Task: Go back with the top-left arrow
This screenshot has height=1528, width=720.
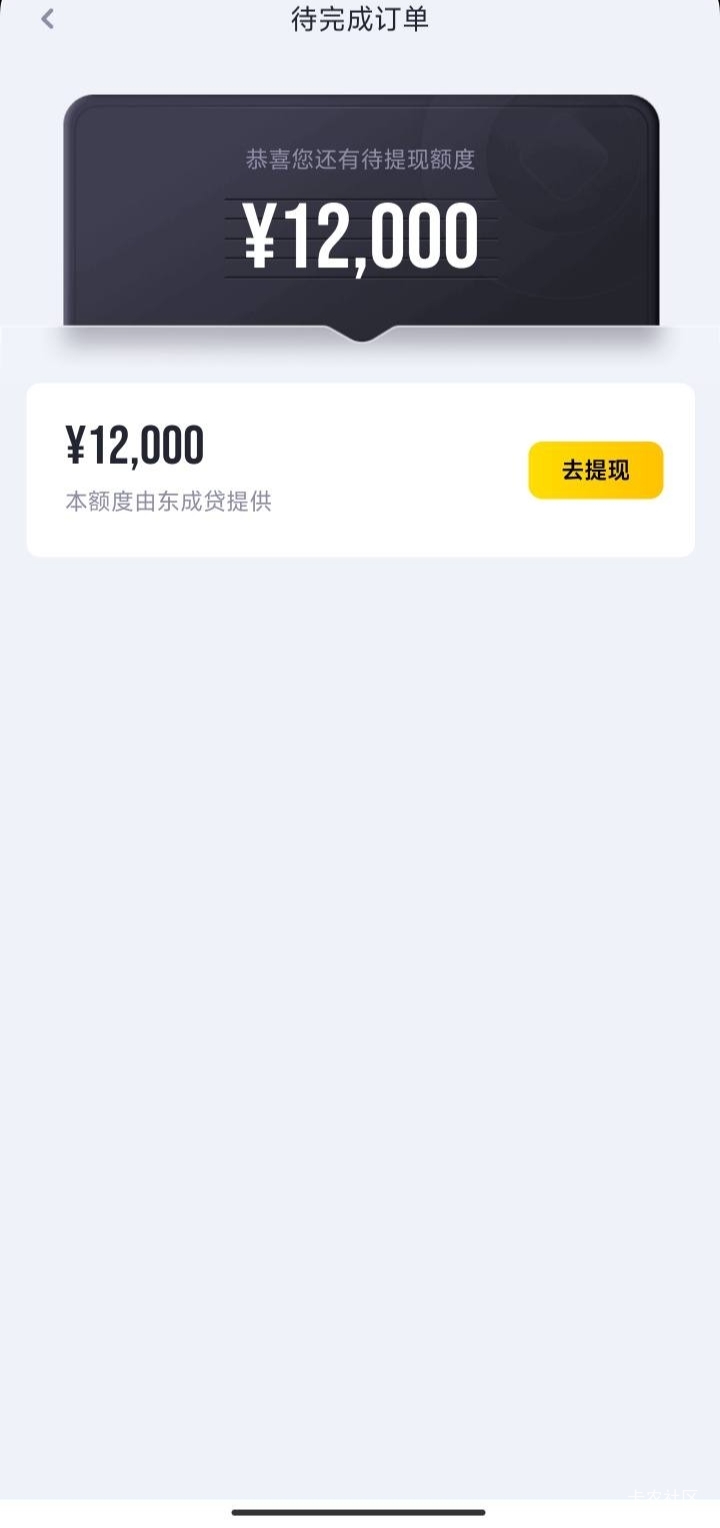Action: 47,19
